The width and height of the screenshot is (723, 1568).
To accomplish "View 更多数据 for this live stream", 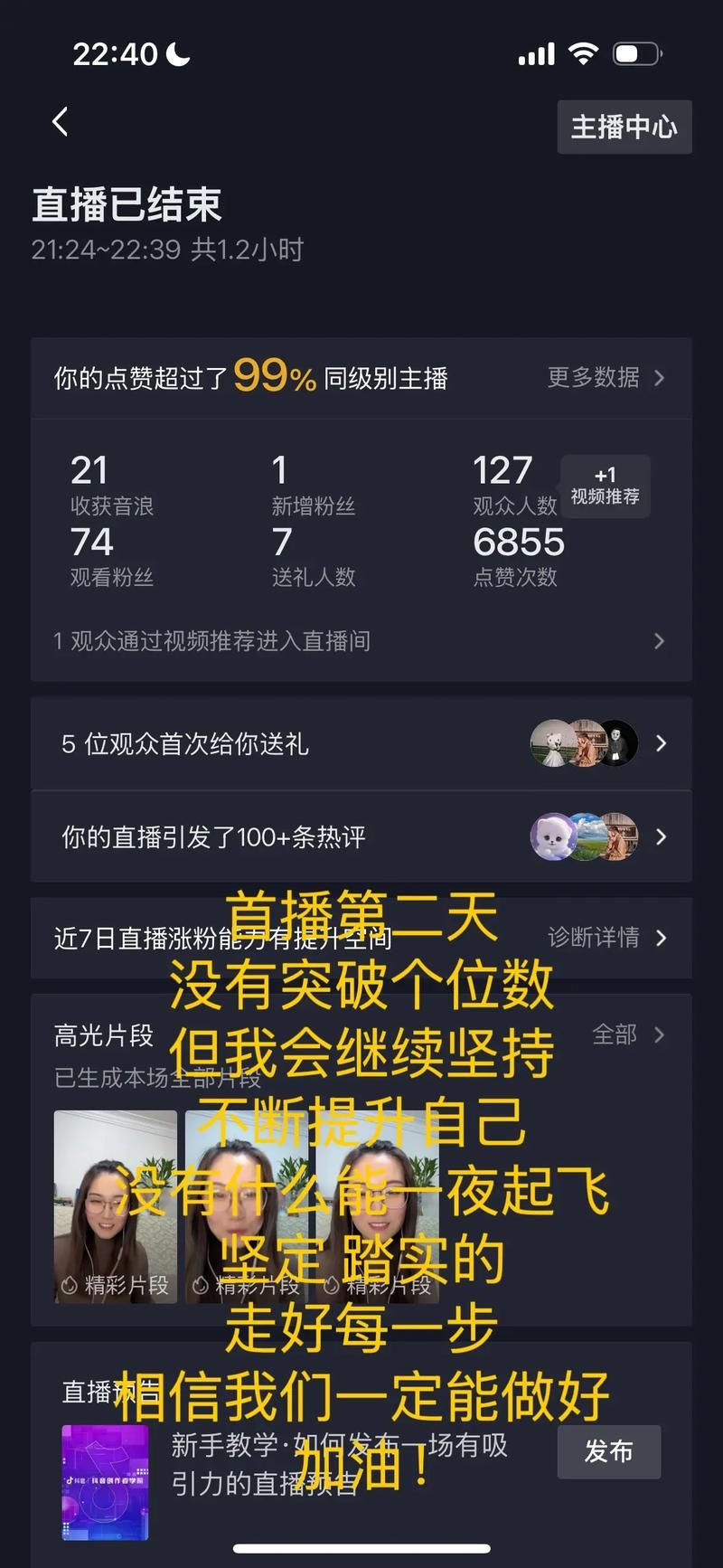I will click(x=606, y=378).
